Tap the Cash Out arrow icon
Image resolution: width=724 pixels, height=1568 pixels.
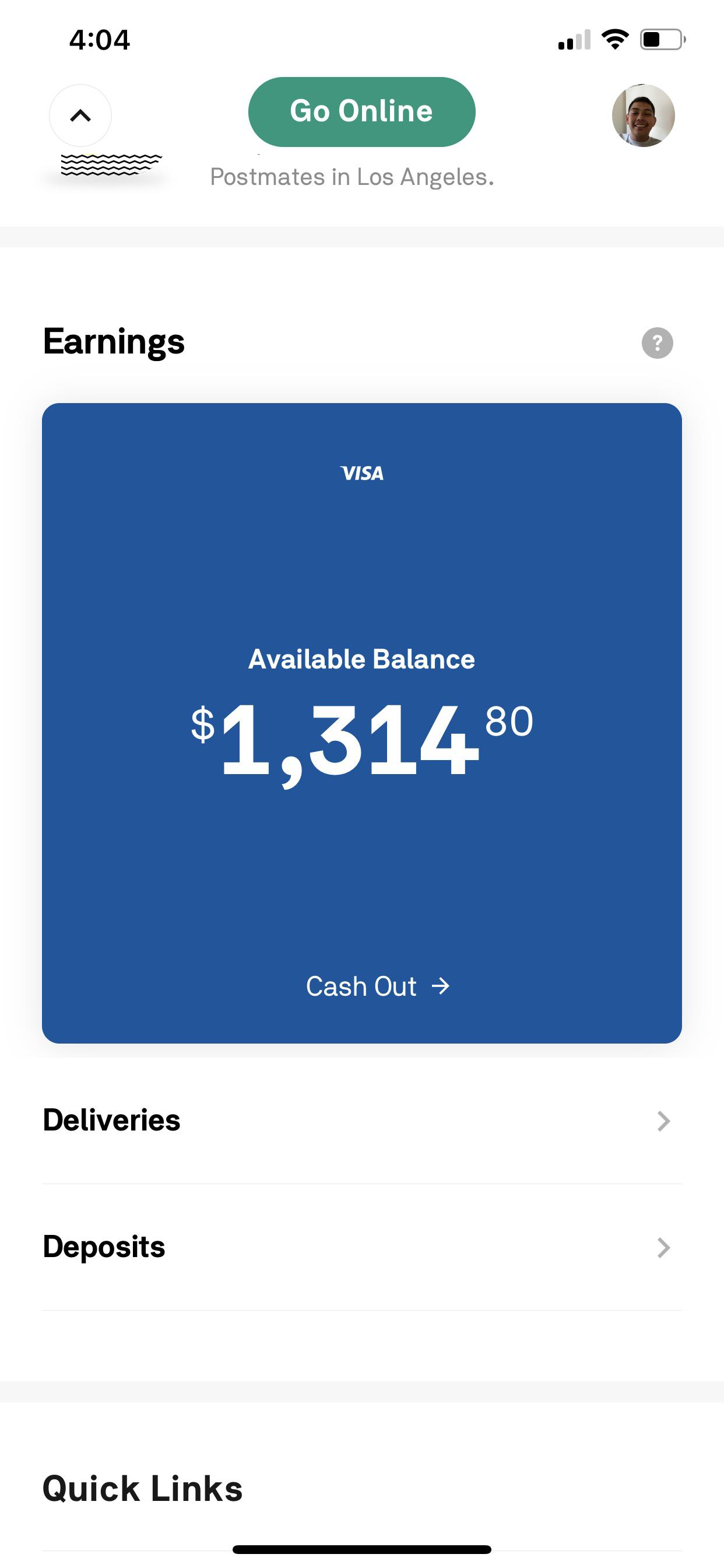coord(441,986)
